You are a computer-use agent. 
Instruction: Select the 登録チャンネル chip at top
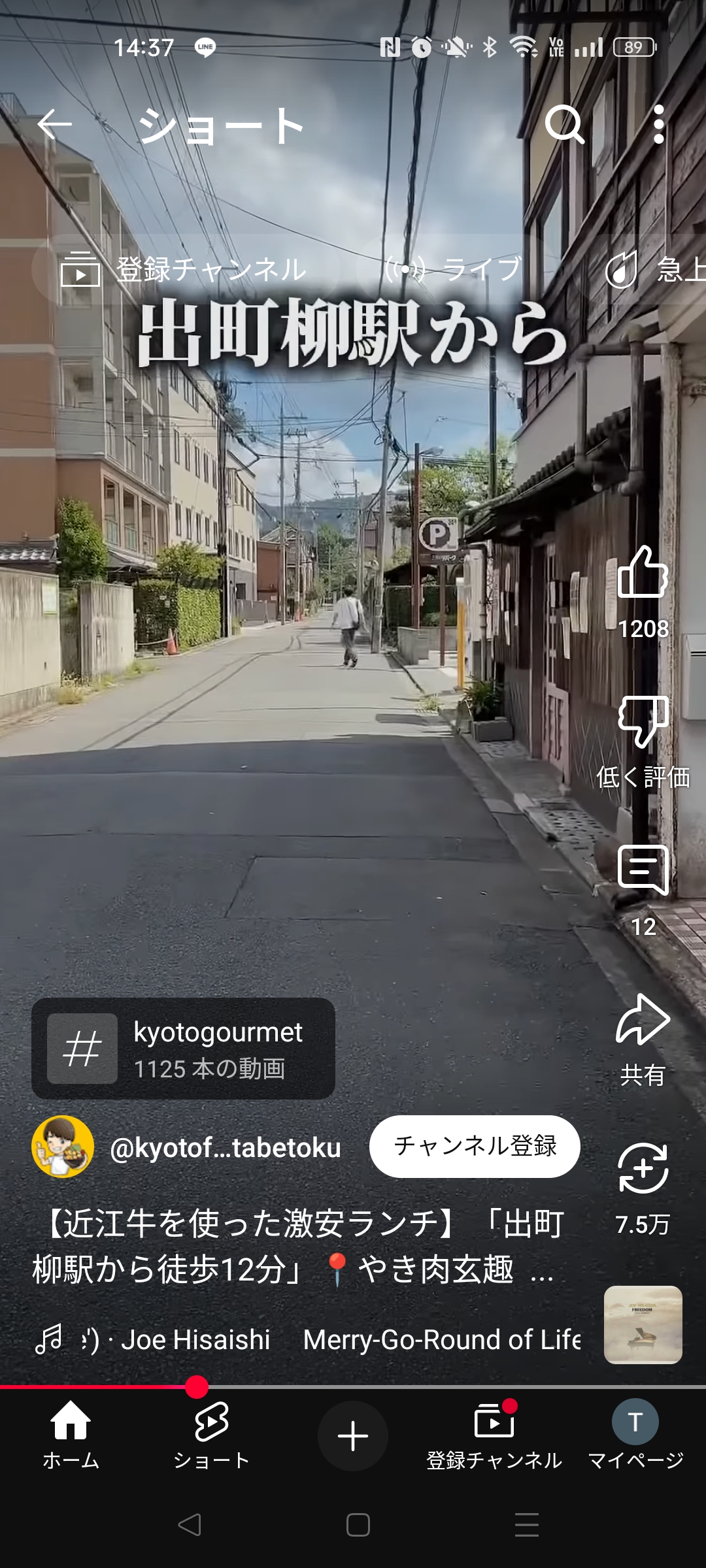tap(185, 269)
